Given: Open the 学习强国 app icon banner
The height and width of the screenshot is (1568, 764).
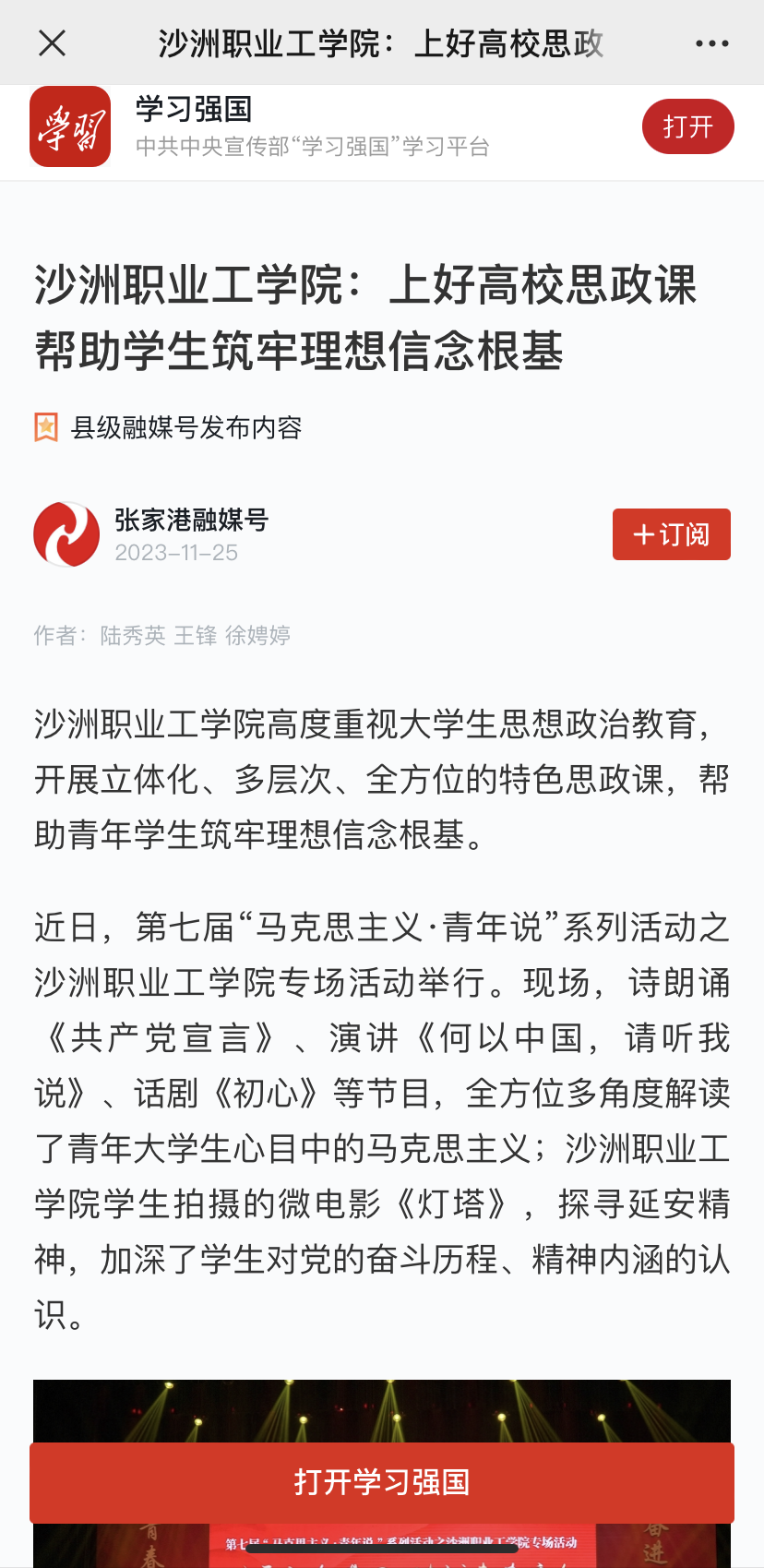Looking at the screenshot, I should [x=70, y=126].
